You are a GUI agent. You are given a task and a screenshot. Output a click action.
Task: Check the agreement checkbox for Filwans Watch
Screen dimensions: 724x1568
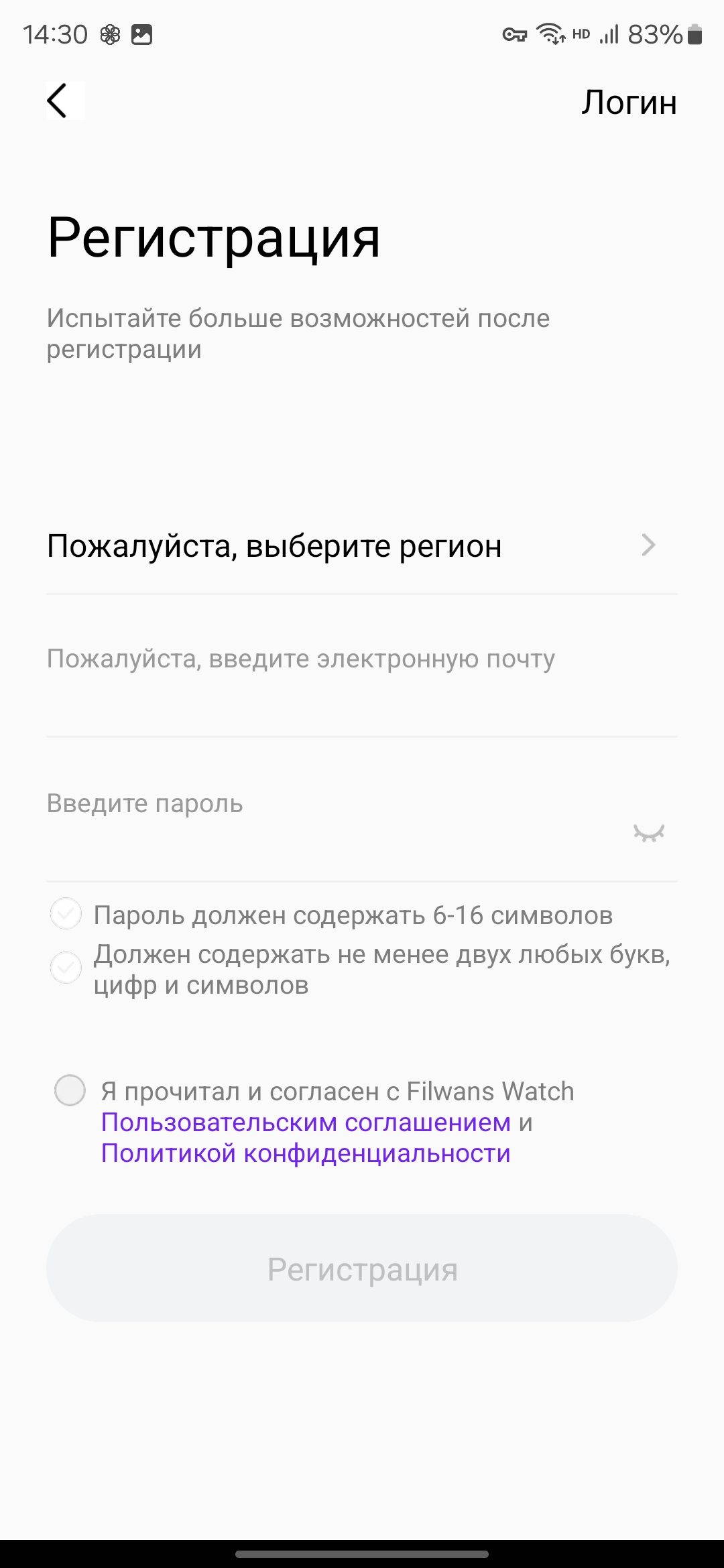coord(70,1090)
